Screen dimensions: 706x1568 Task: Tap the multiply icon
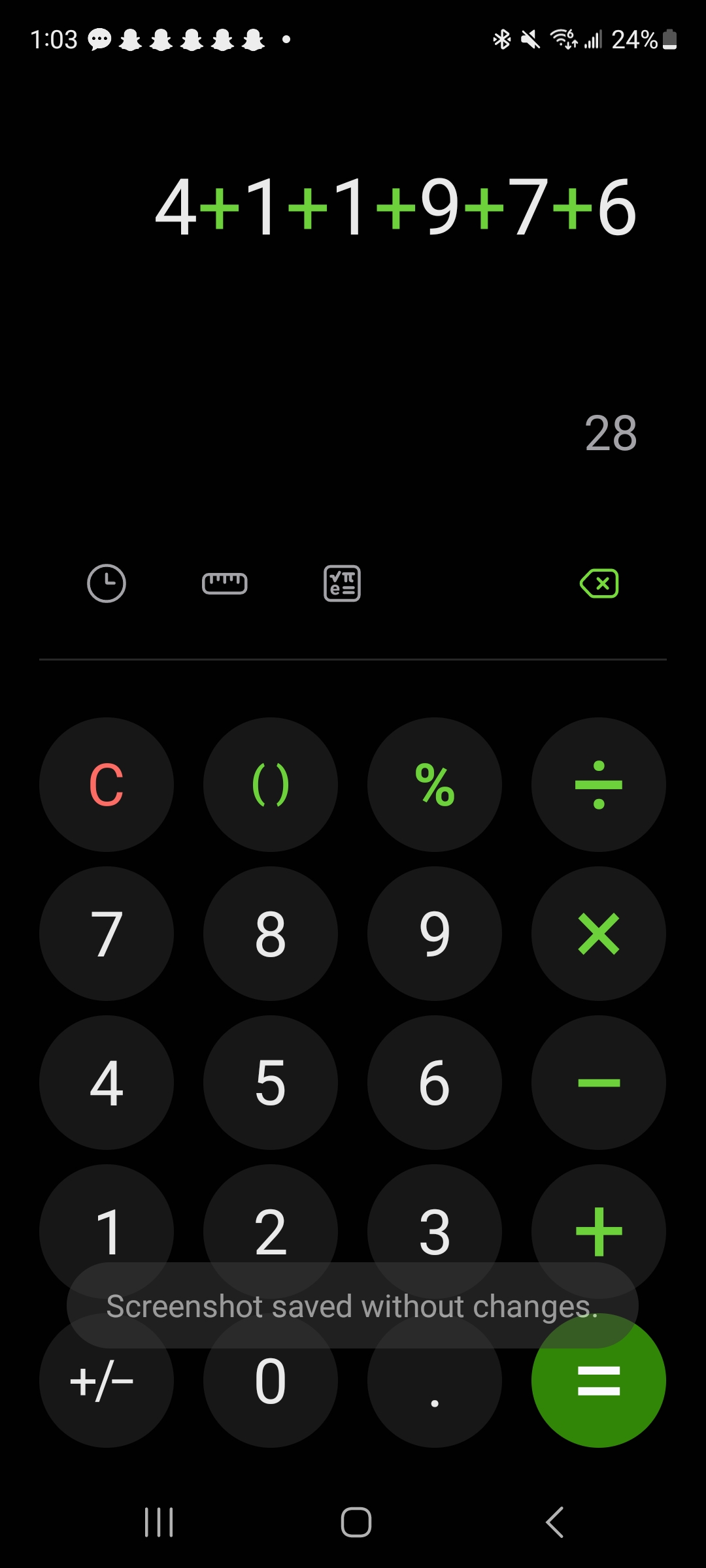coord(598,934)
